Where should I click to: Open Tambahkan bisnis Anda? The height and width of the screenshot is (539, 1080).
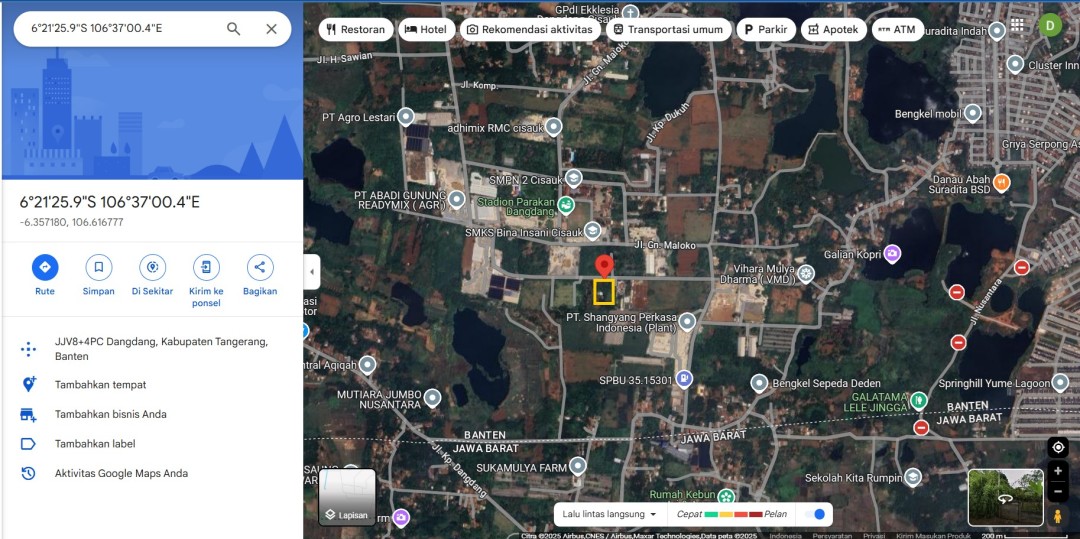(110, 414)
